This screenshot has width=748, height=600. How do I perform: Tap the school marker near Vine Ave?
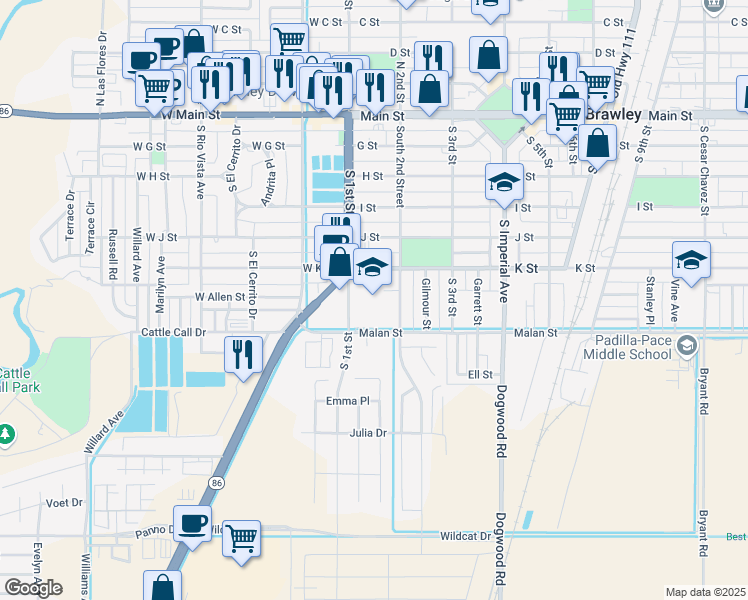[691, 260]
